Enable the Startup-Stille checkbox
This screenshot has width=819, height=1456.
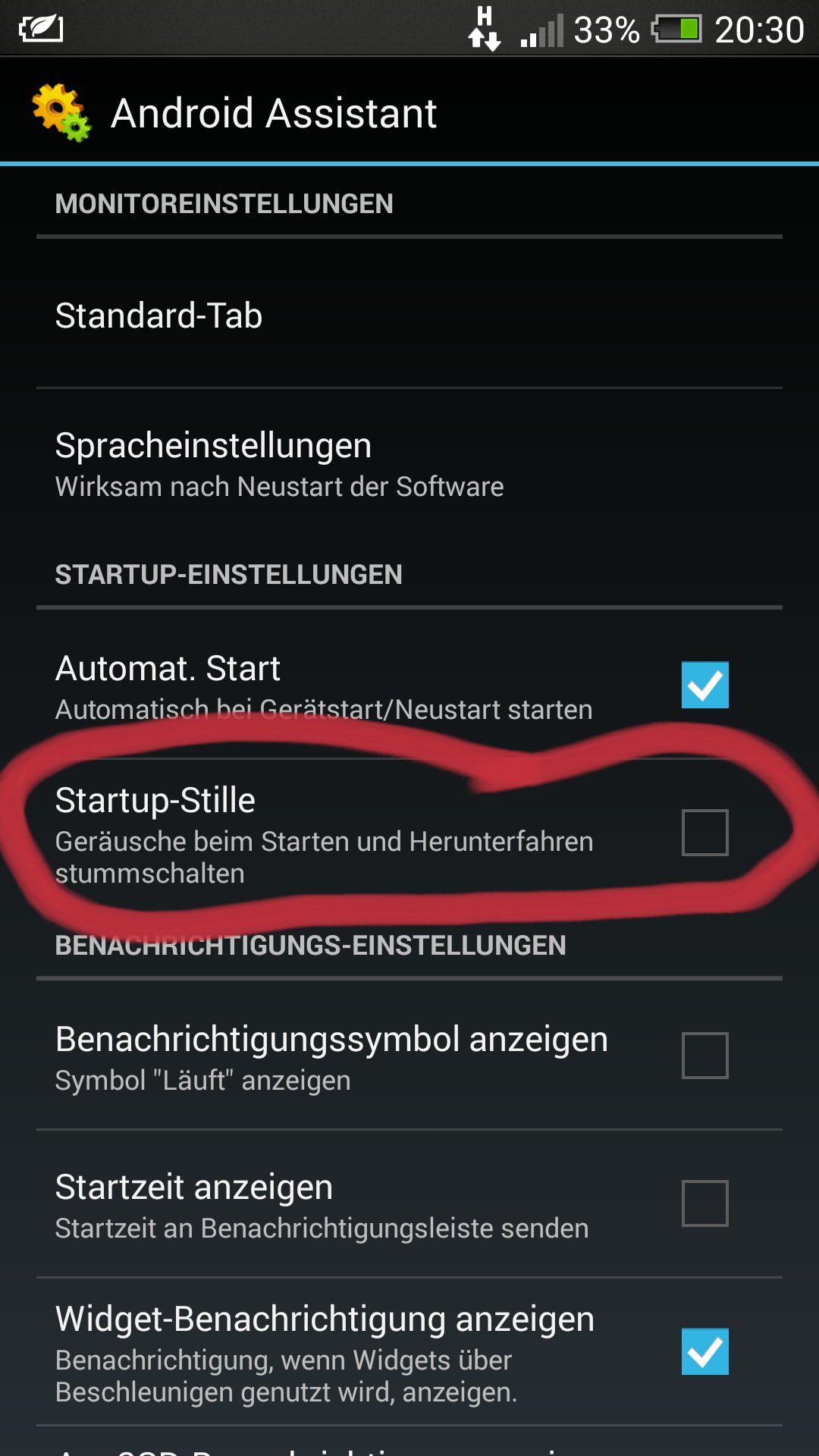(704, 833)
